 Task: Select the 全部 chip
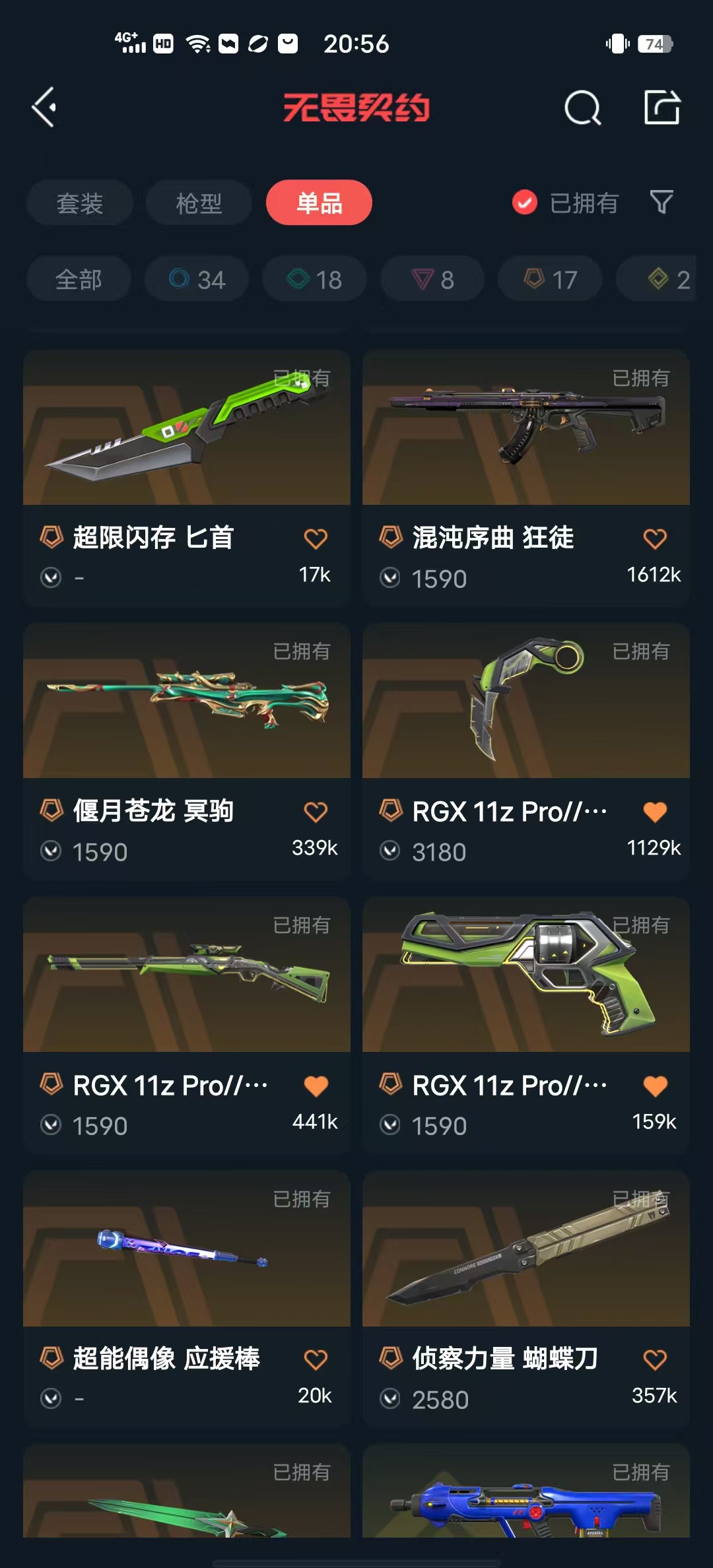(79, 279)
